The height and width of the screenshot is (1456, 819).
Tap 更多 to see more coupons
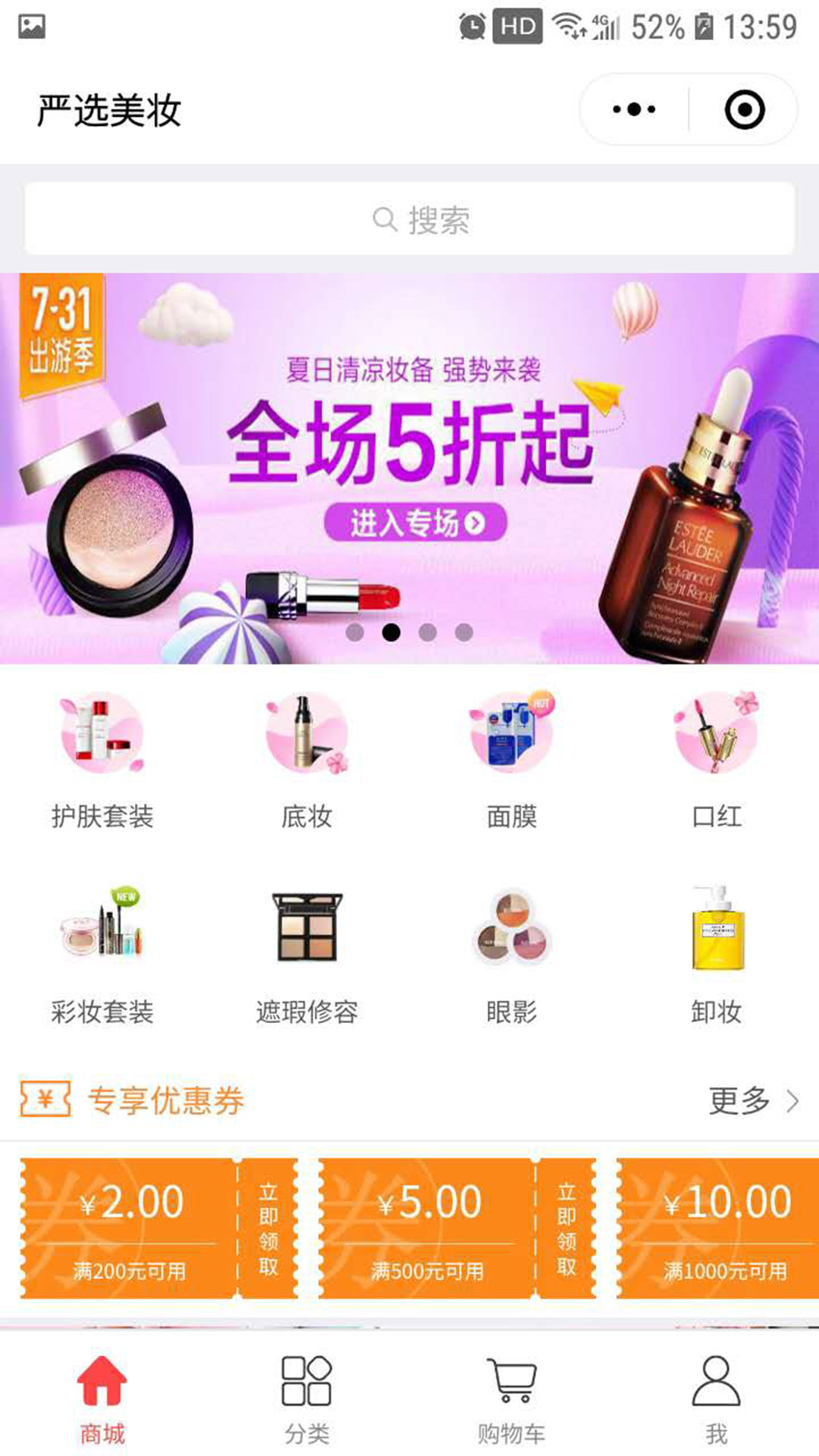tap(752, 1100)
